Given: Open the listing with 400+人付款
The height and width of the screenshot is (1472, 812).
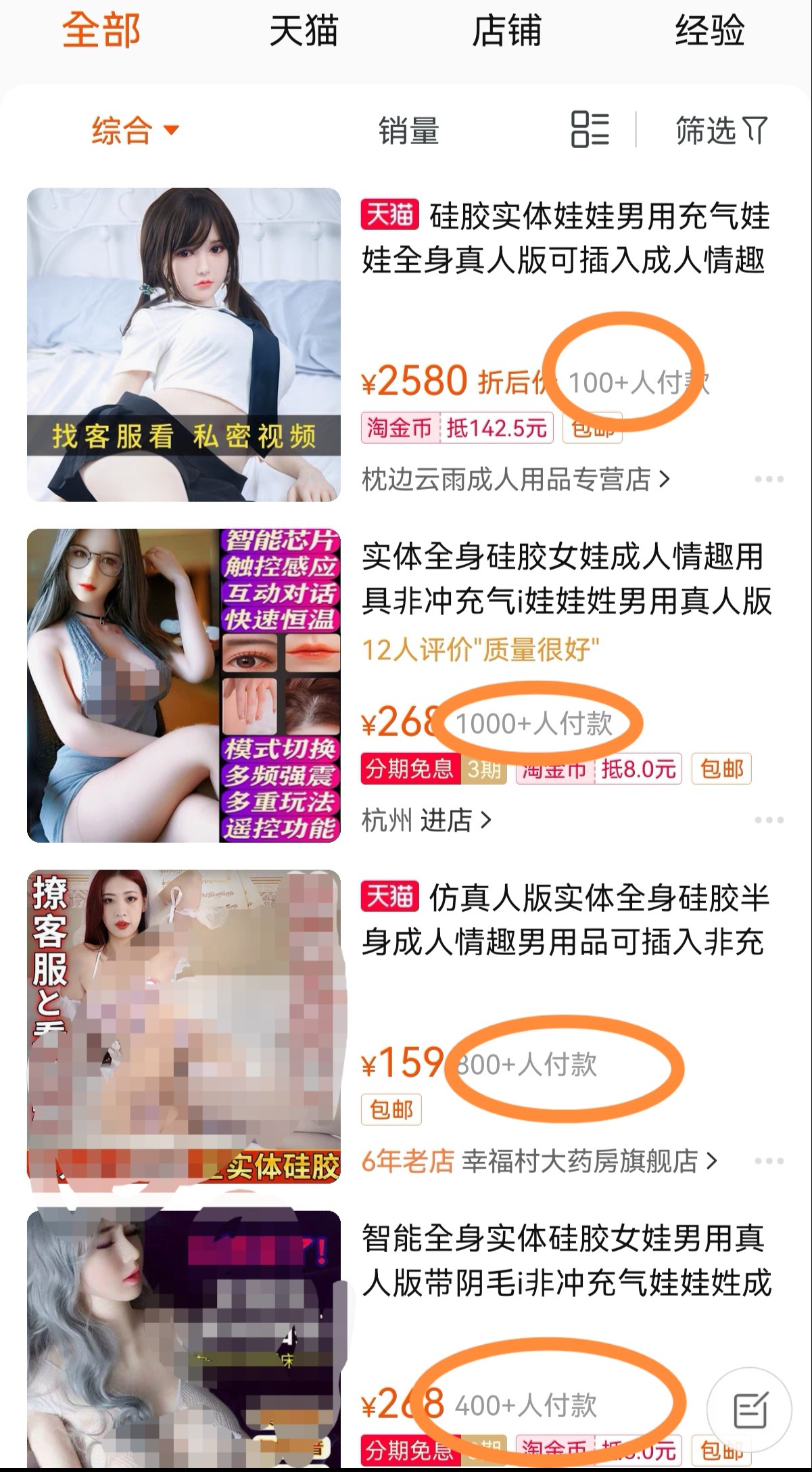Looking at the screenshot, I should (x=565, y=1261).
